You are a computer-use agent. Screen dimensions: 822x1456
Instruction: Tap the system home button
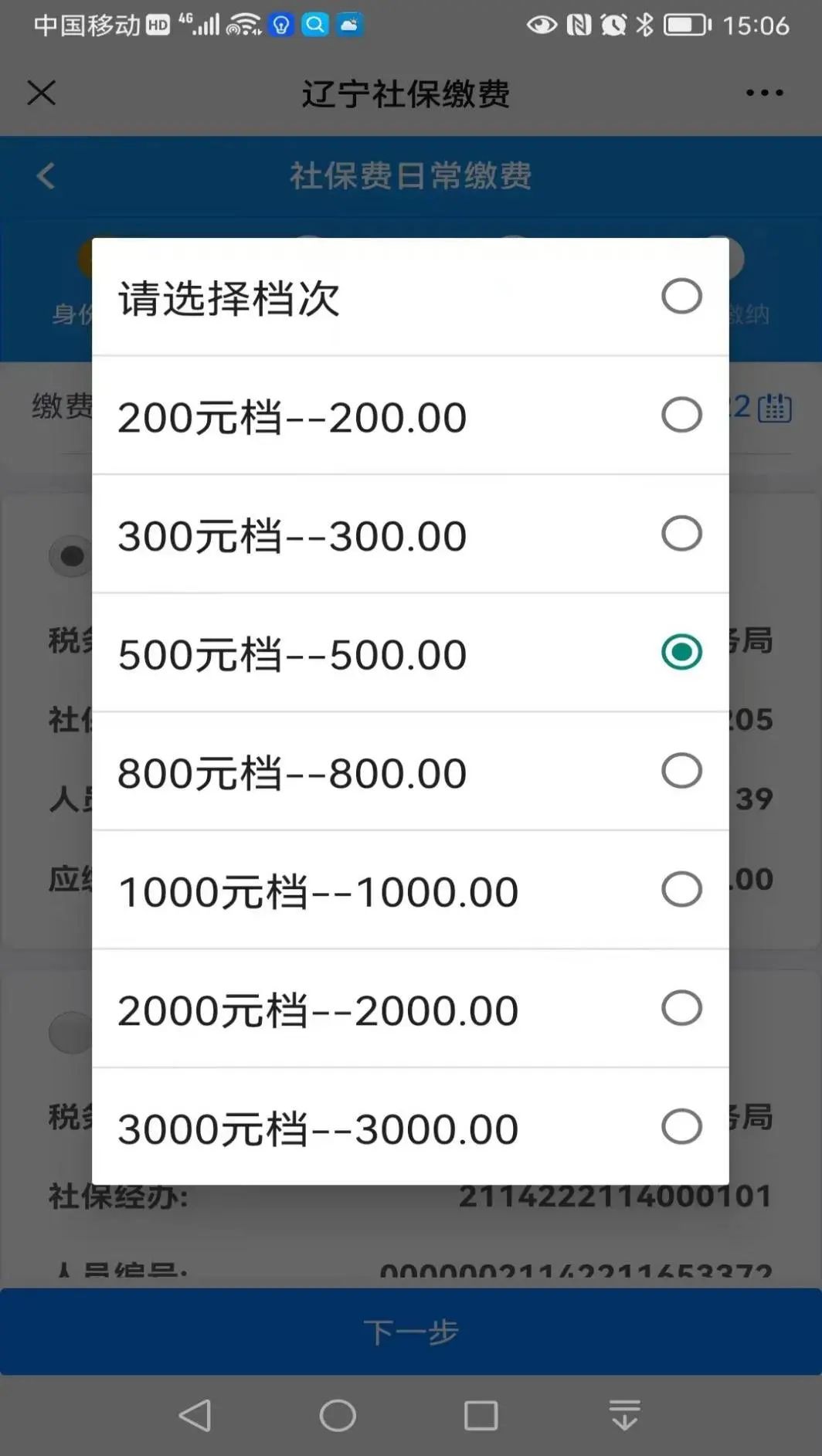[338, 1416]
